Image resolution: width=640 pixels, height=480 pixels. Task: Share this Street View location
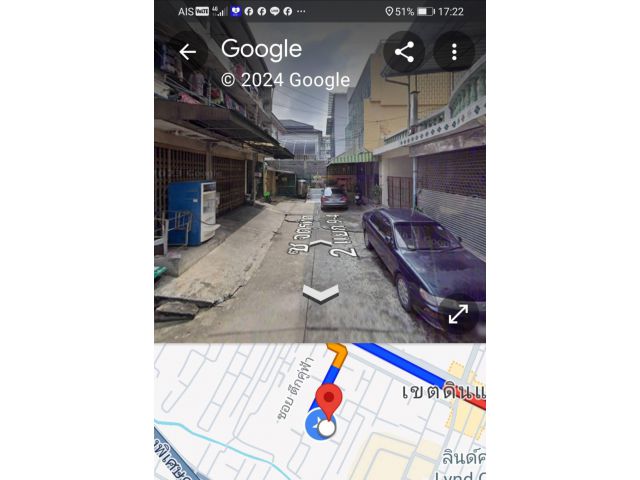404,52
